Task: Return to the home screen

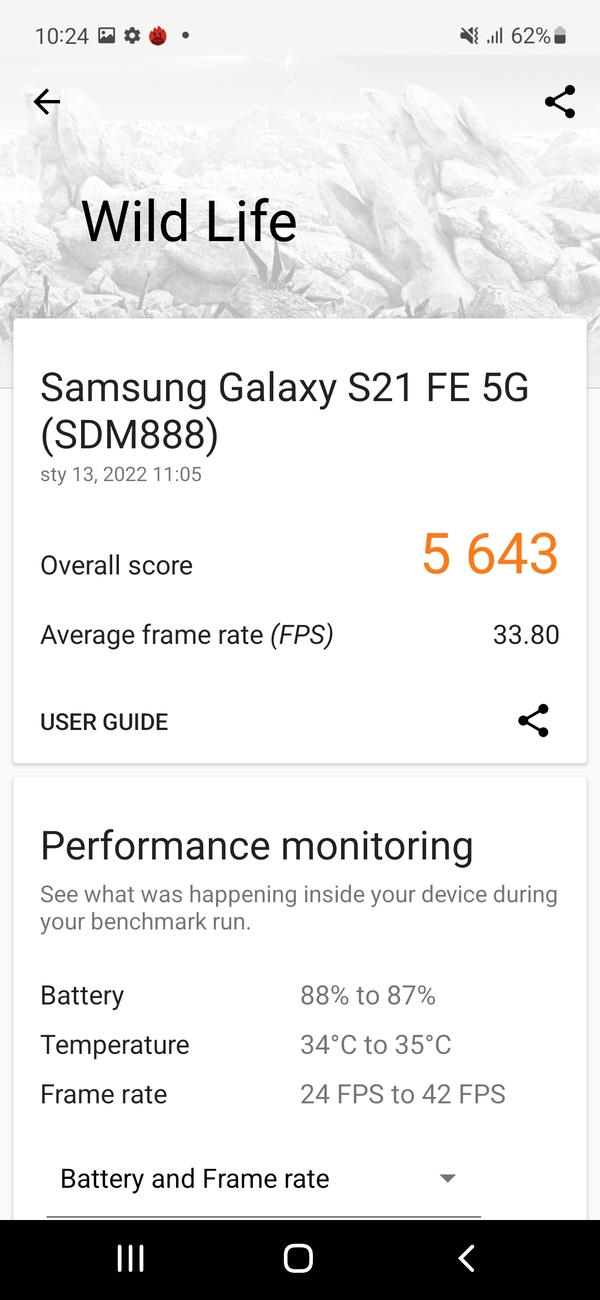Action: [x=298, y=1258]
